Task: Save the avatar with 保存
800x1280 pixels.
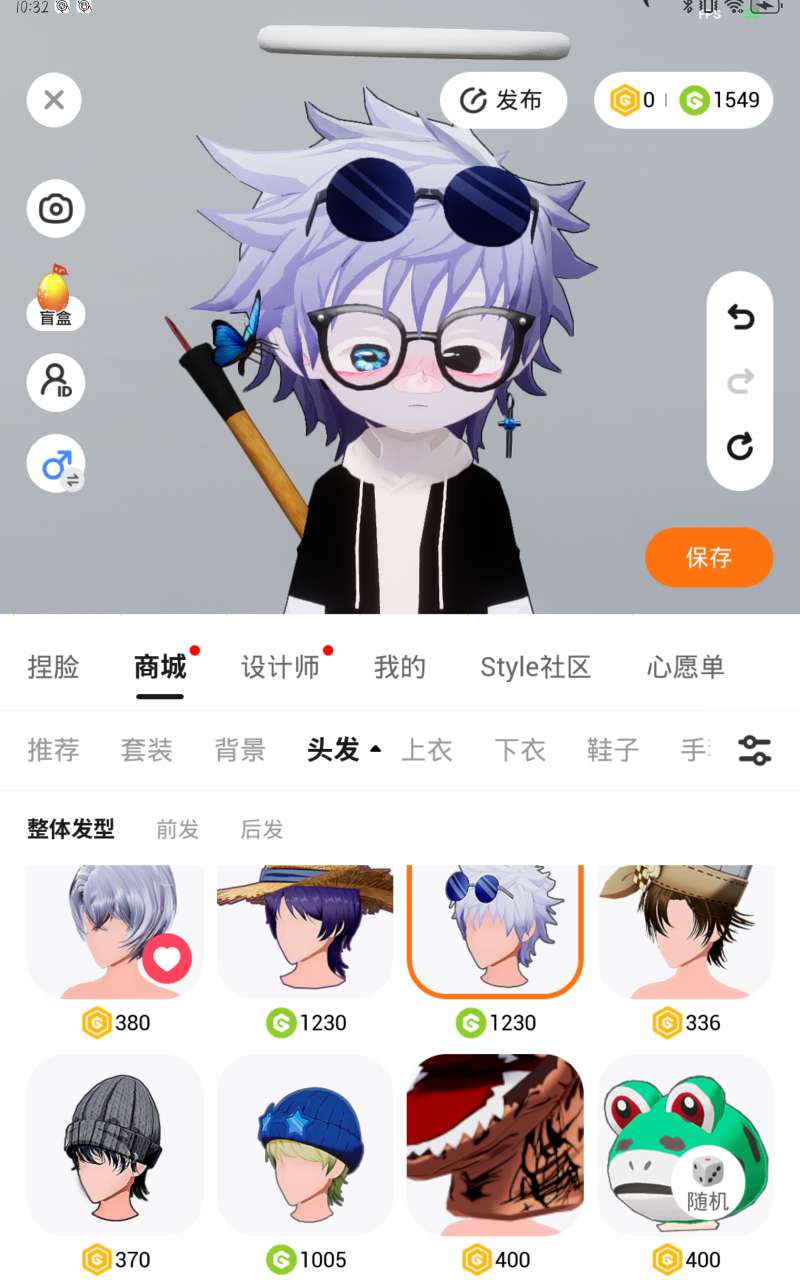Action: point(709,557)
